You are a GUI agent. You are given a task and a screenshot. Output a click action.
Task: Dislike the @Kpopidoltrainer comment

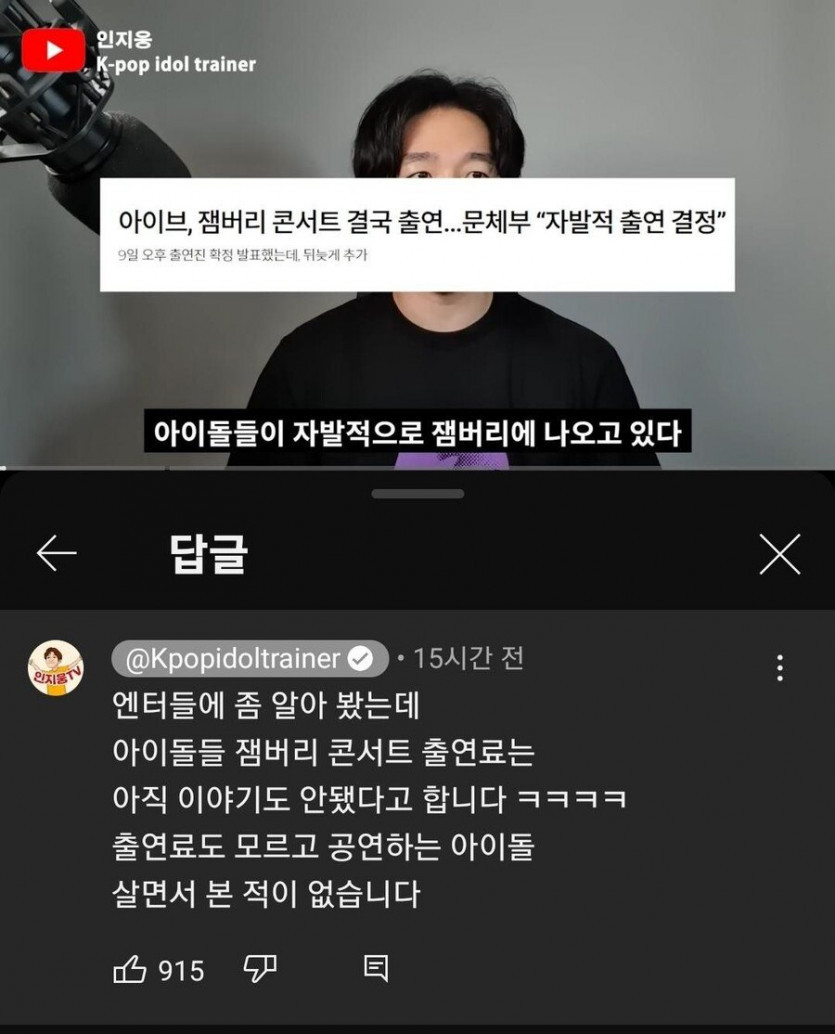click(260, 968)
